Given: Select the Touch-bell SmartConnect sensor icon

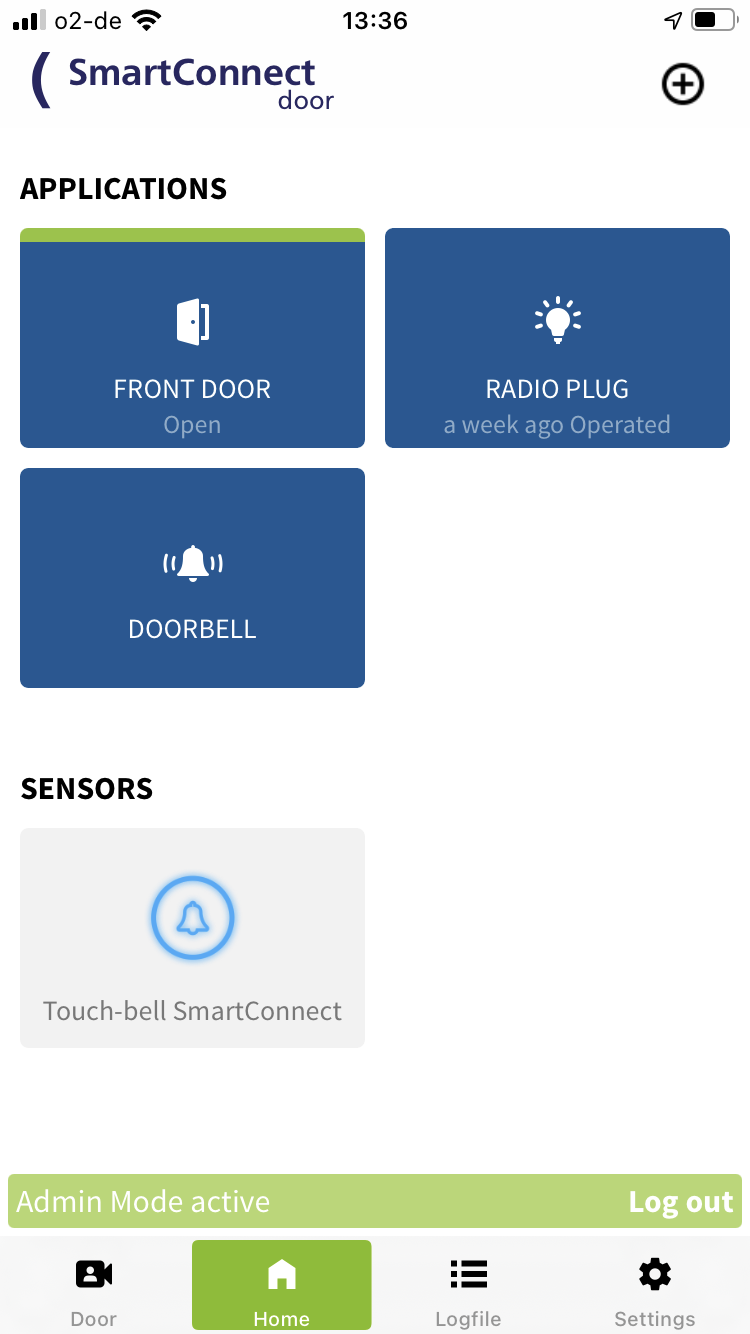Looking at the screenshot, I should 192,917.
